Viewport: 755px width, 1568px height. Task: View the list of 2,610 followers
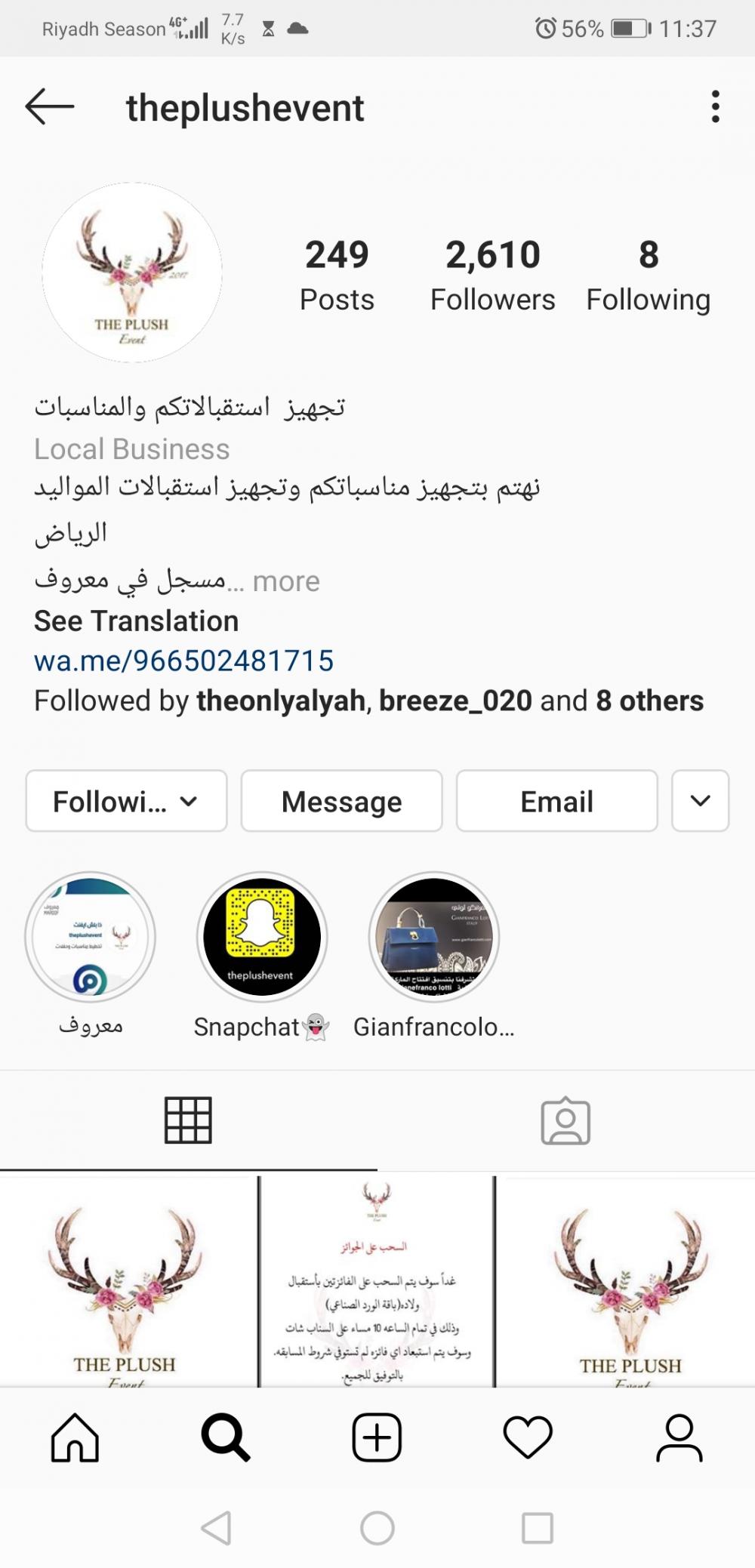click(x=492, y=275)
